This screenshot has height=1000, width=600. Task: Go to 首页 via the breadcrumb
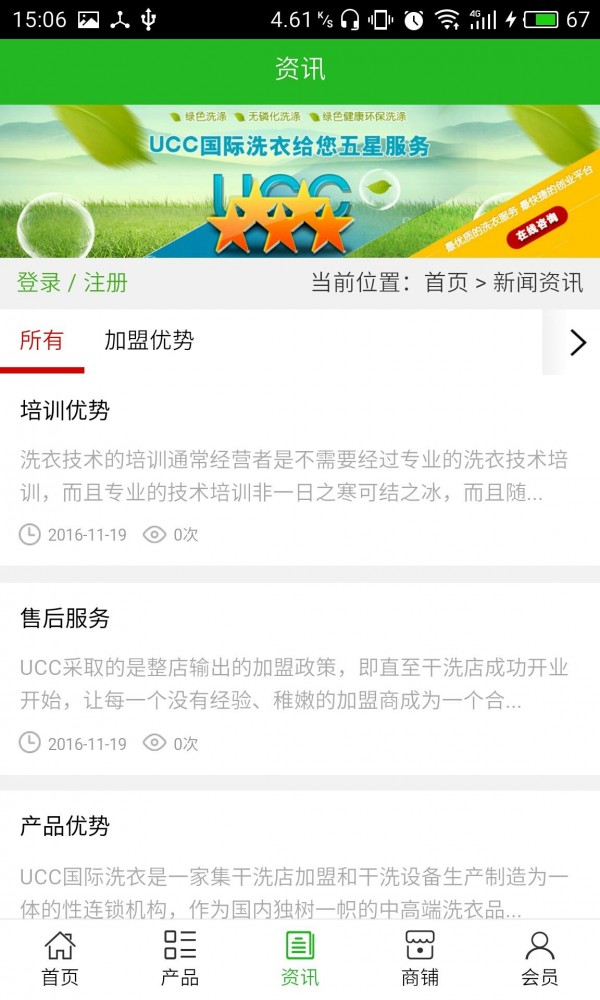[x=446, y=283]
